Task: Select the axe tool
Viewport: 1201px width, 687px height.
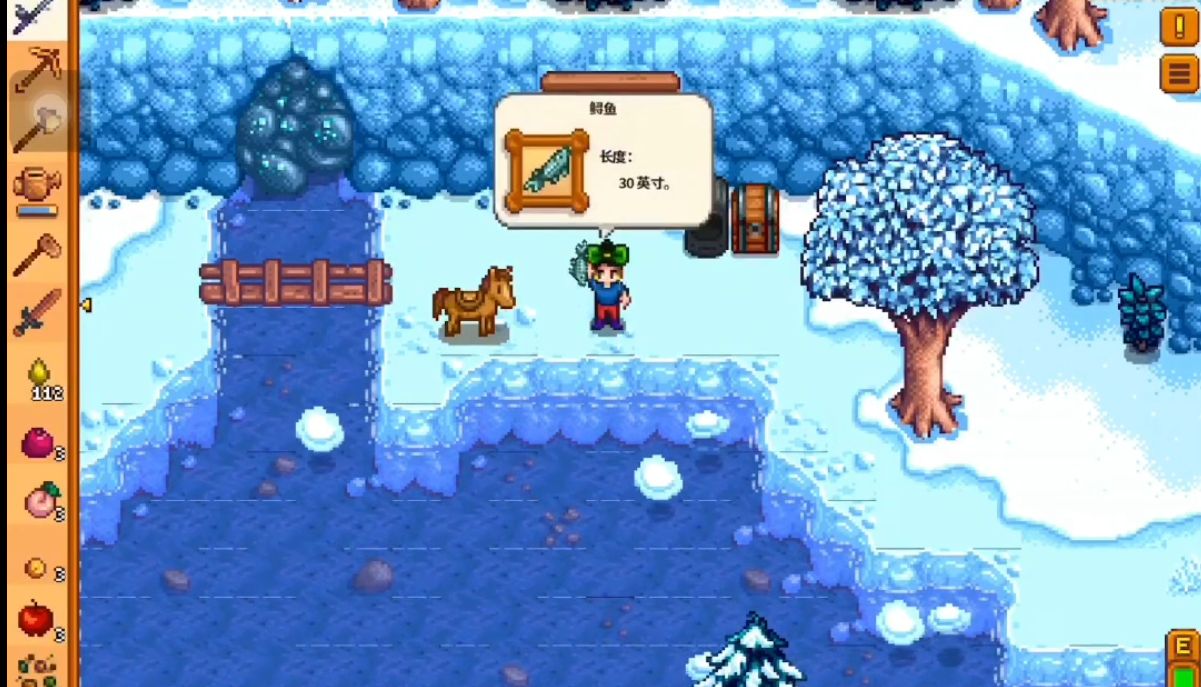Action: click(x=38, y=126)
